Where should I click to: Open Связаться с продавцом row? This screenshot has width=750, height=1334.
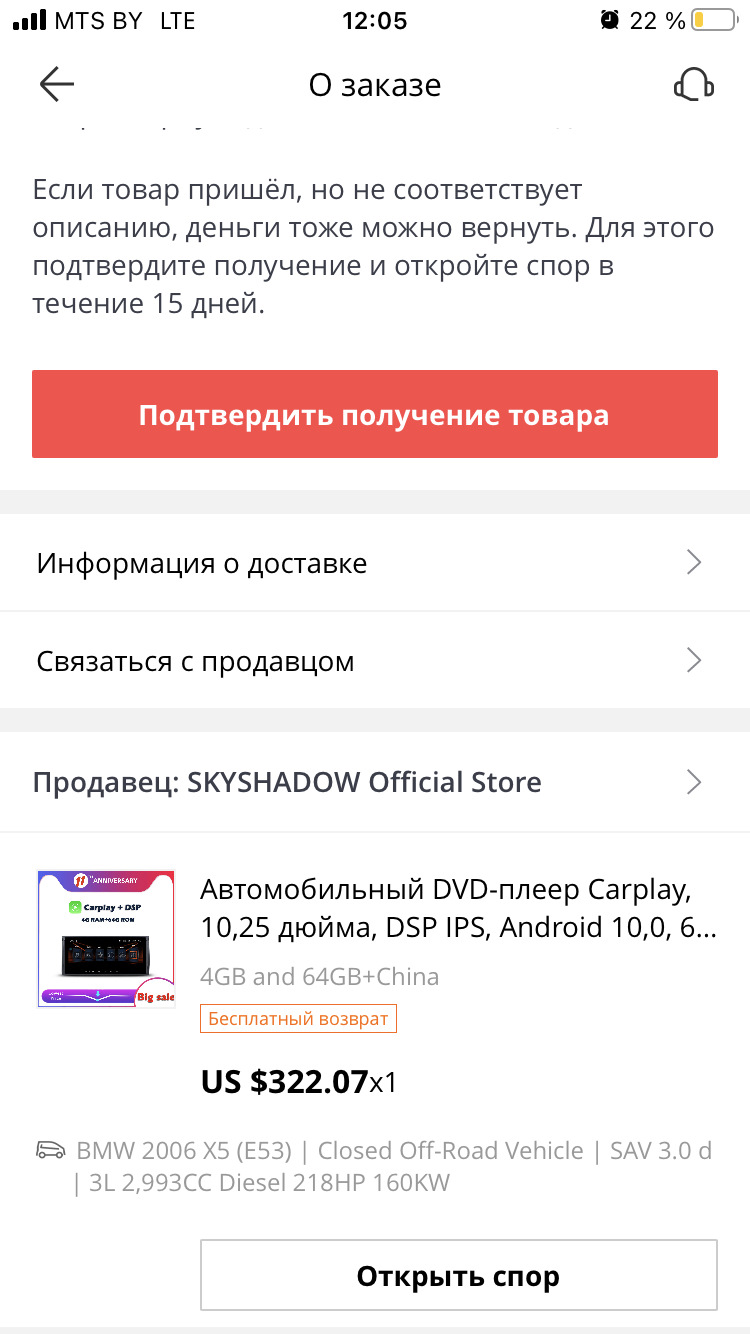[374, 661]
